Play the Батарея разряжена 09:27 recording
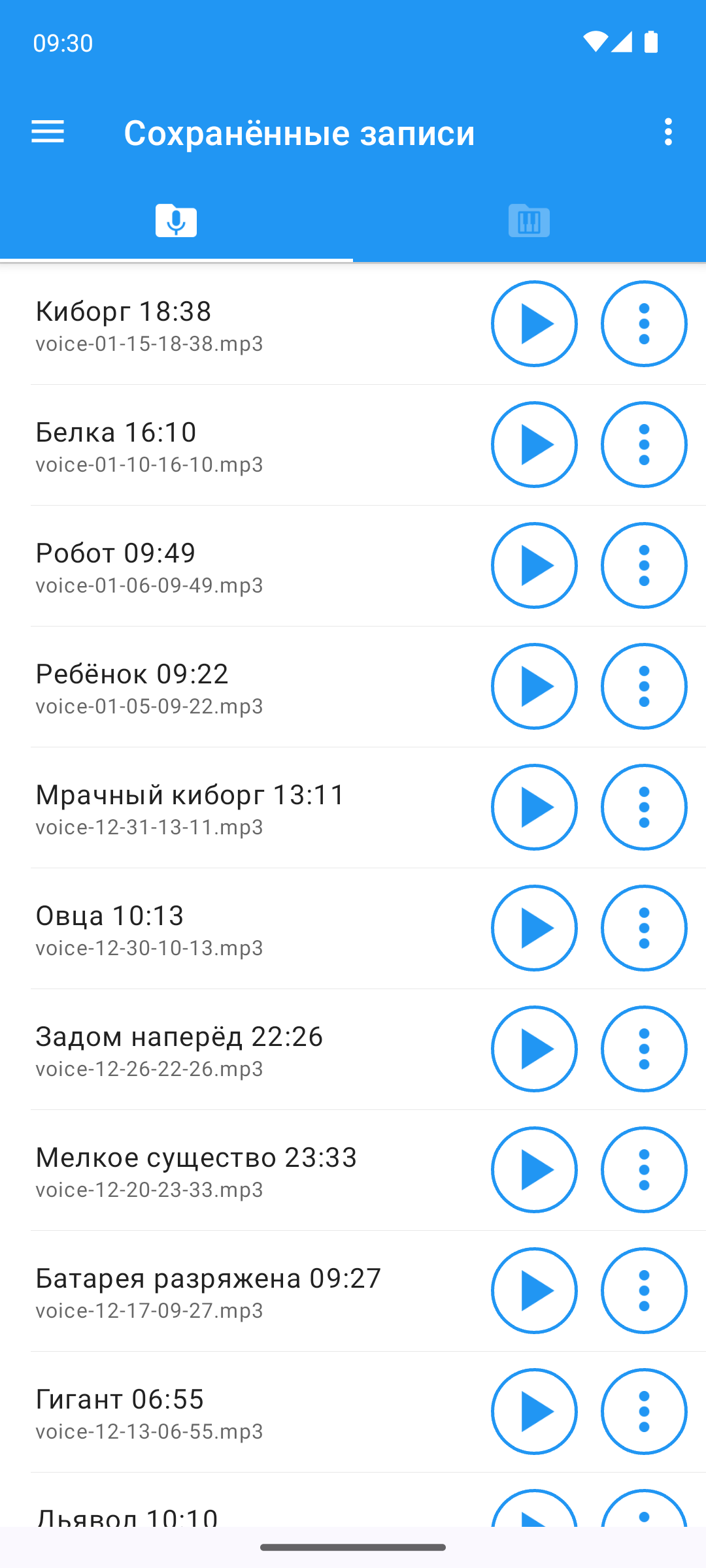This screenshot has height=1568, width=706. pos(534,1291)
